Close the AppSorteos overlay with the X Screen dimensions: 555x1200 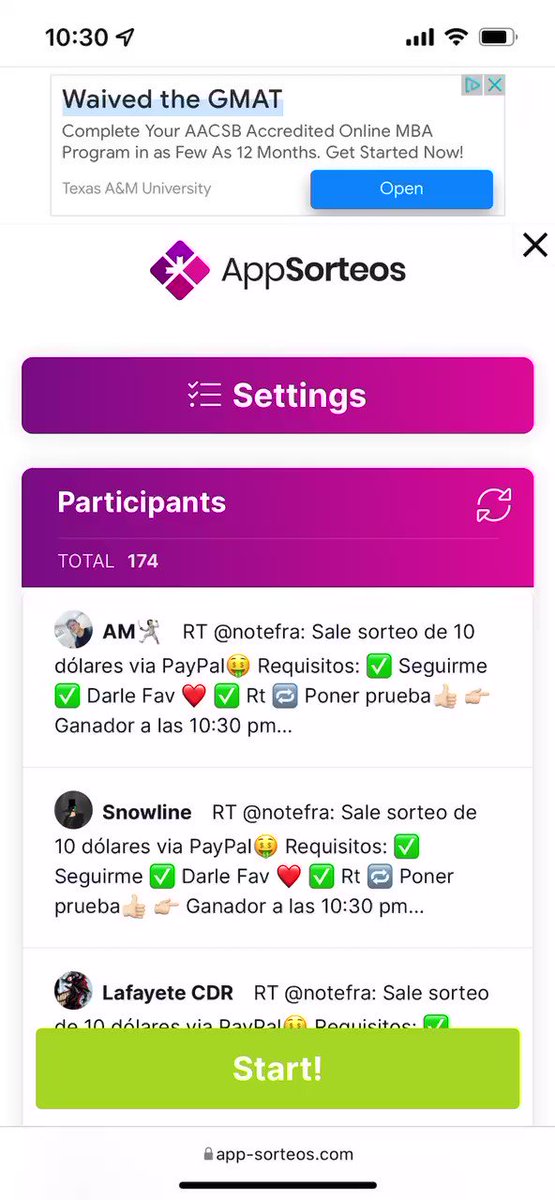tap(535, 244)
